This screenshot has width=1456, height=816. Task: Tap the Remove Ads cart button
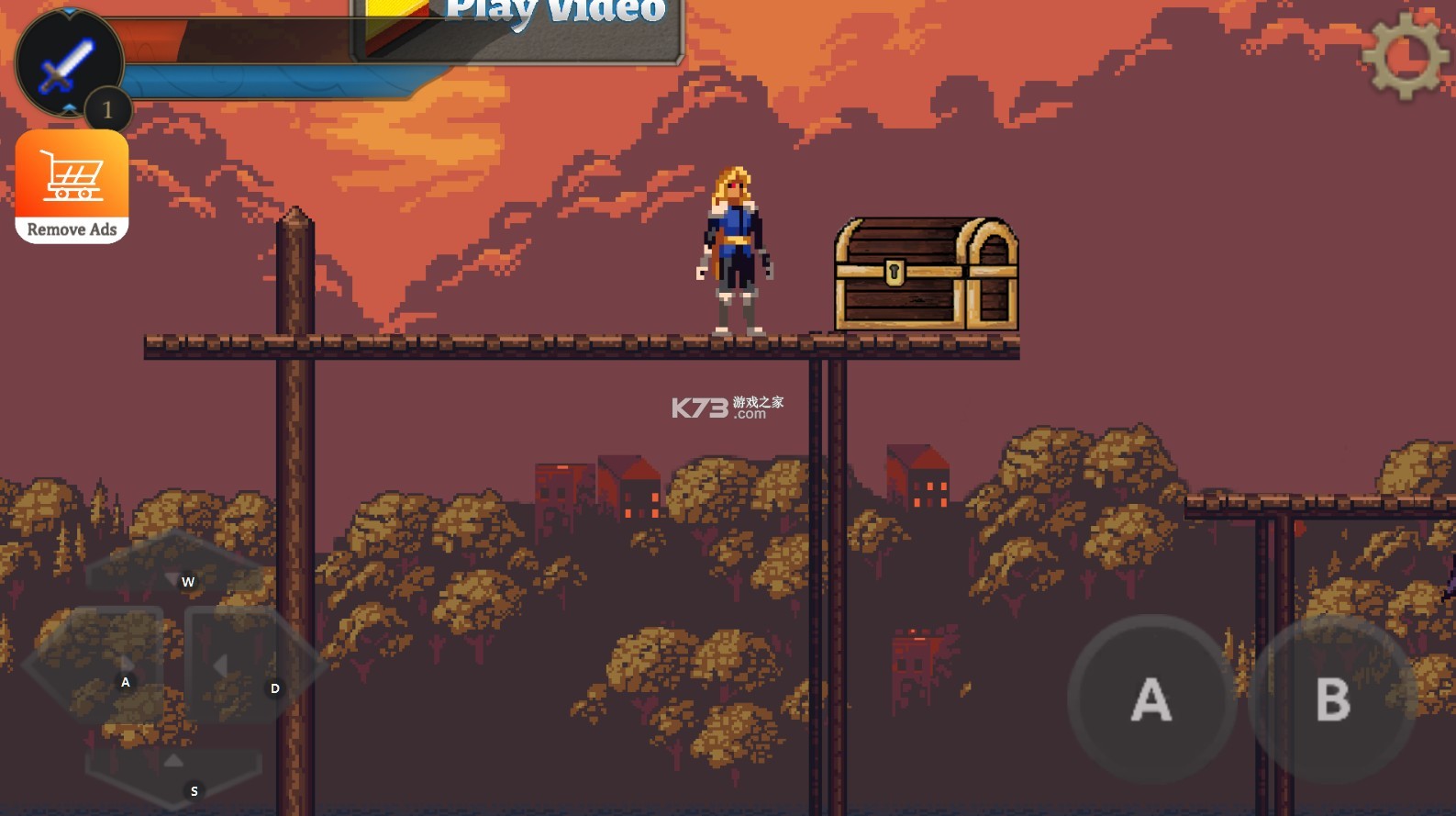tap(72, 186)
